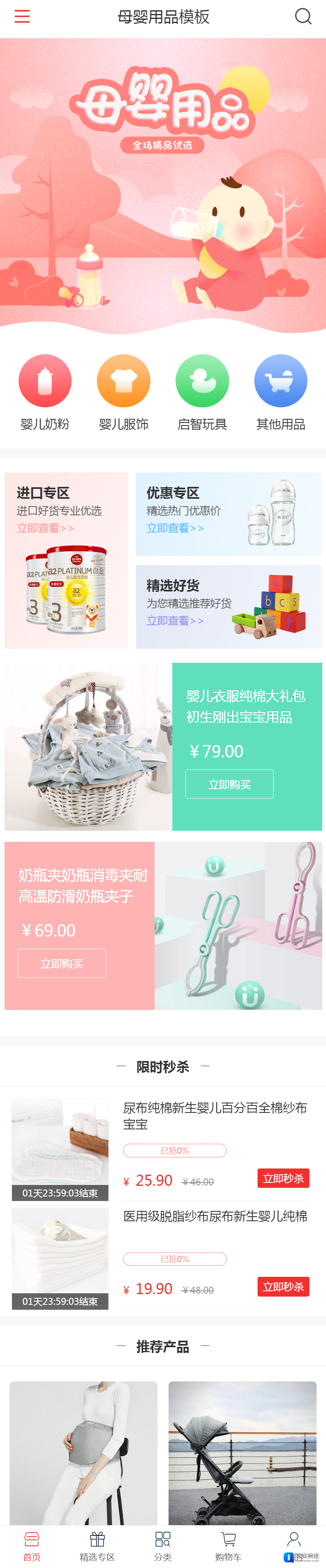Tap 立即秒杀 for the ¥19.90 gauze diaper
The height and width of the screenshot is (1568, 326).
(x=283, y=1286)
